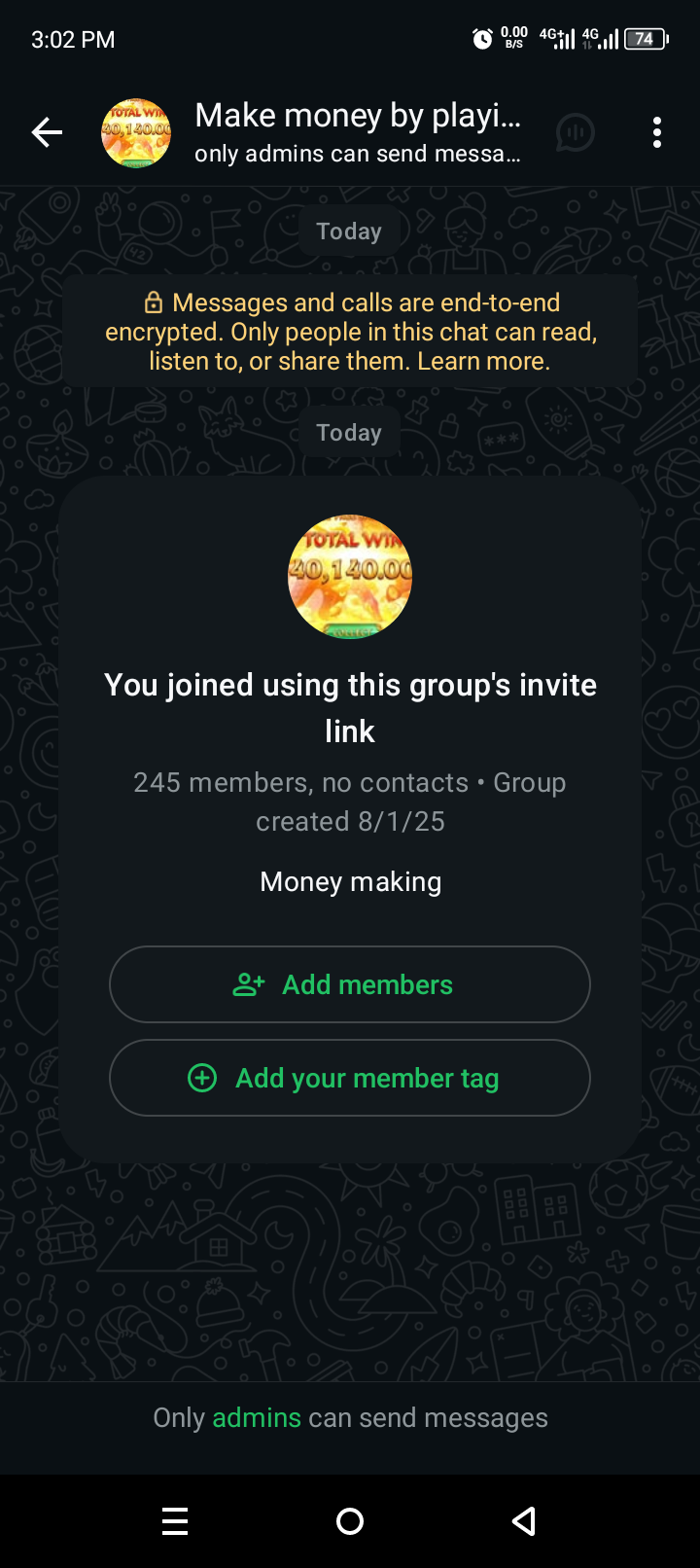Go to the system home screen
The height and width of the screenshot is (1568, 700).
click(x=350, y=1521)
